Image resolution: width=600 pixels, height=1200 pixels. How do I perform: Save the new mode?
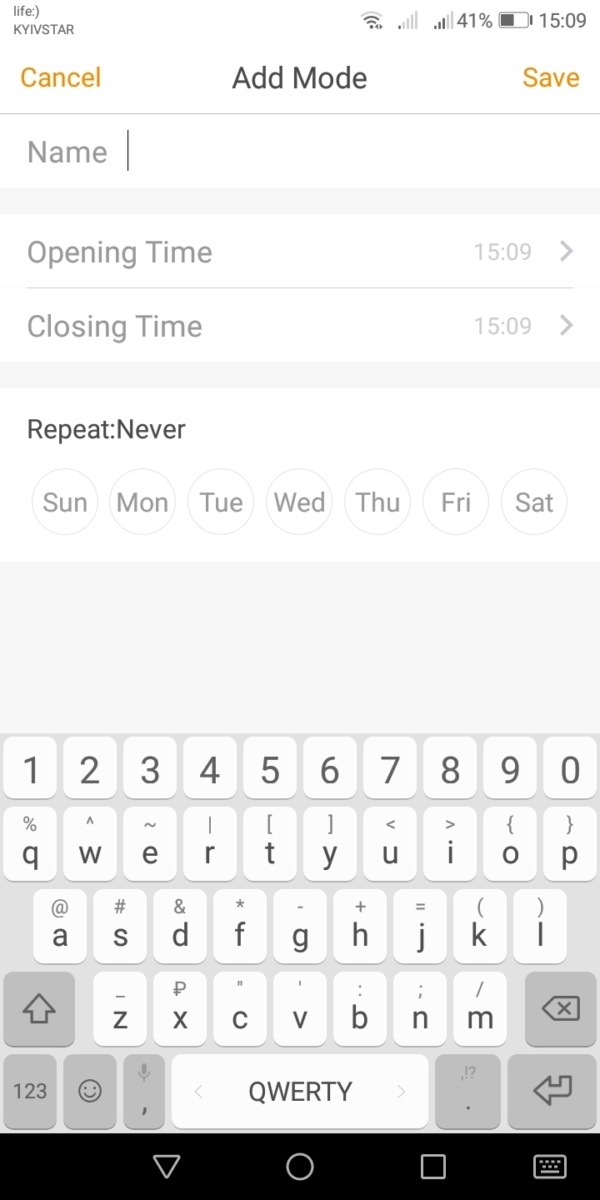click(x=550, y=78)
